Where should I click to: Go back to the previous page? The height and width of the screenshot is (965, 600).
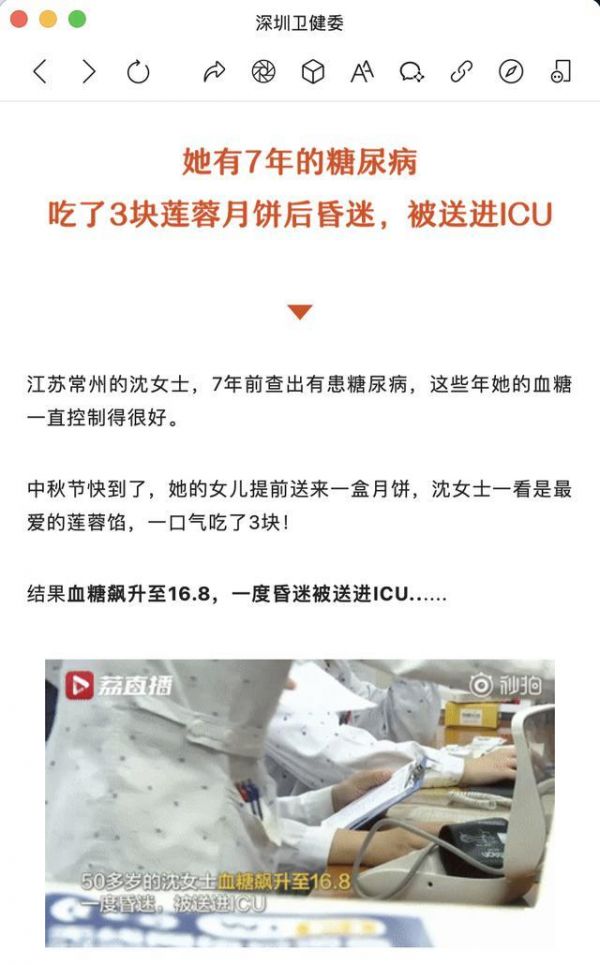[40, 72]
